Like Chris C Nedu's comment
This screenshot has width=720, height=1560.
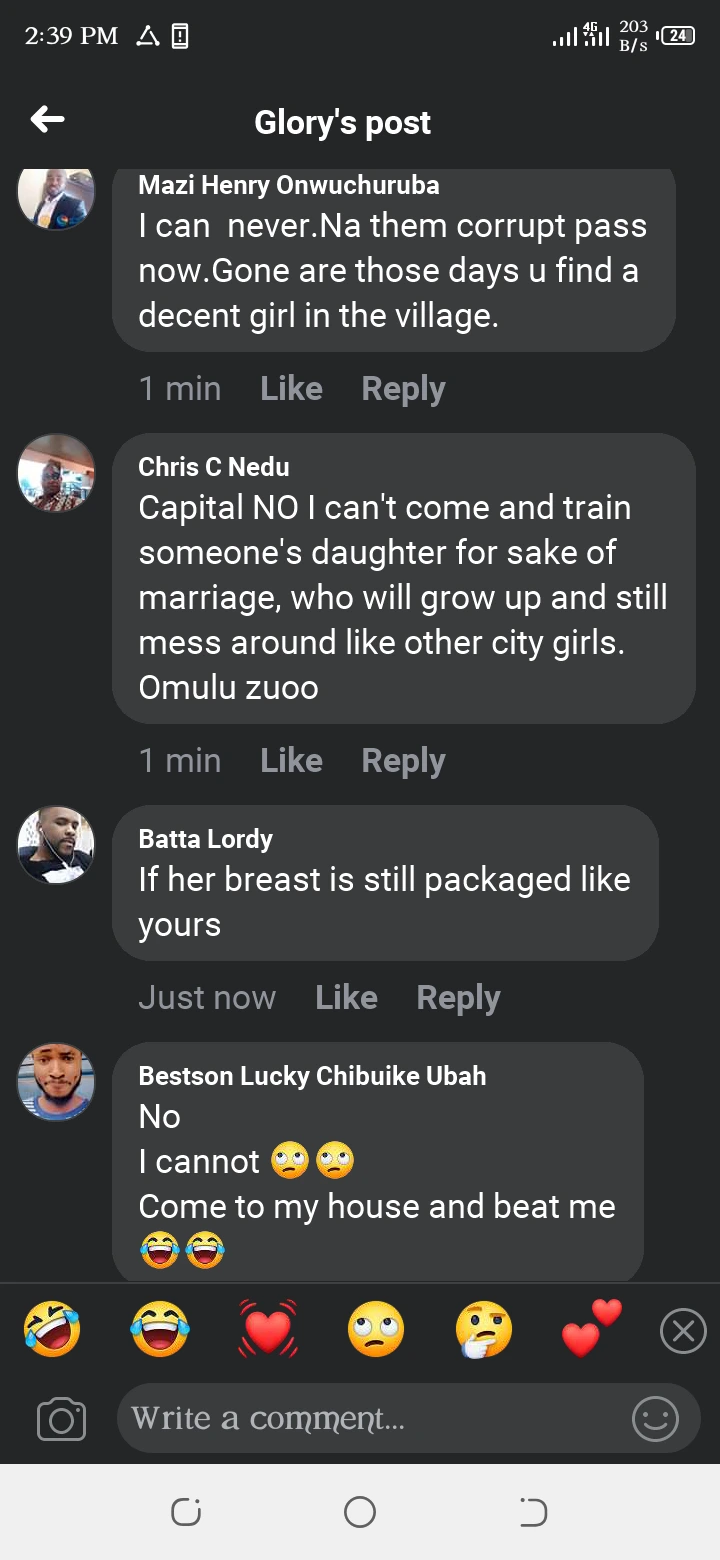(291, 761)
